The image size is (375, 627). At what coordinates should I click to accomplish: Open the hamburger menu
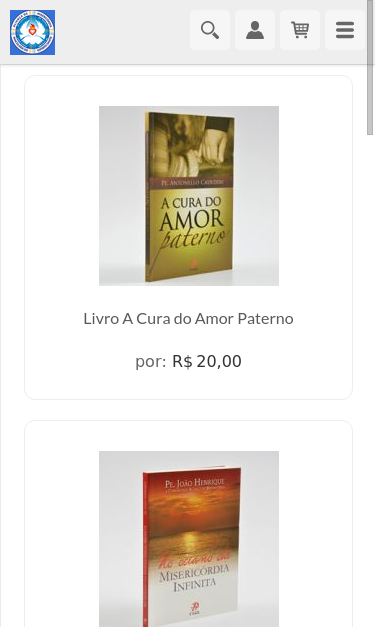click(x=345, y=30)
